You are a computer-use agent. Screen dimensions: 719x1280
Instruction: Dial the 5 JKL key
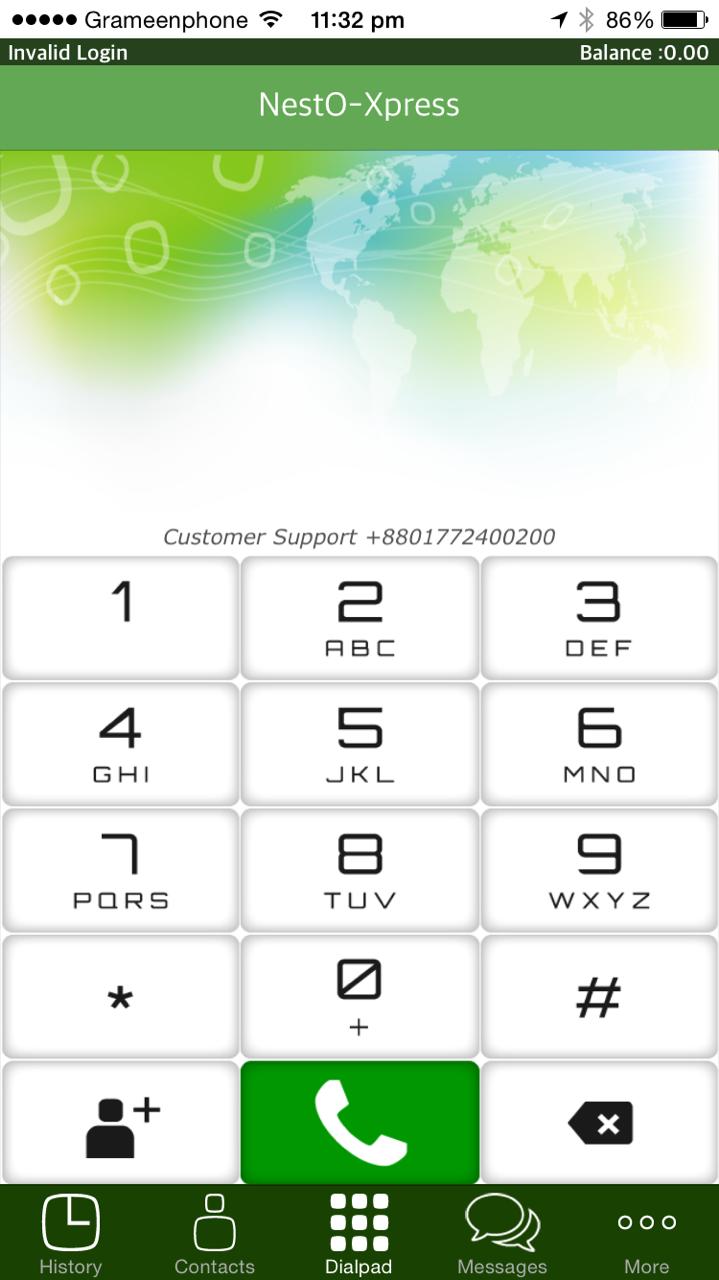tap(360, 744)
